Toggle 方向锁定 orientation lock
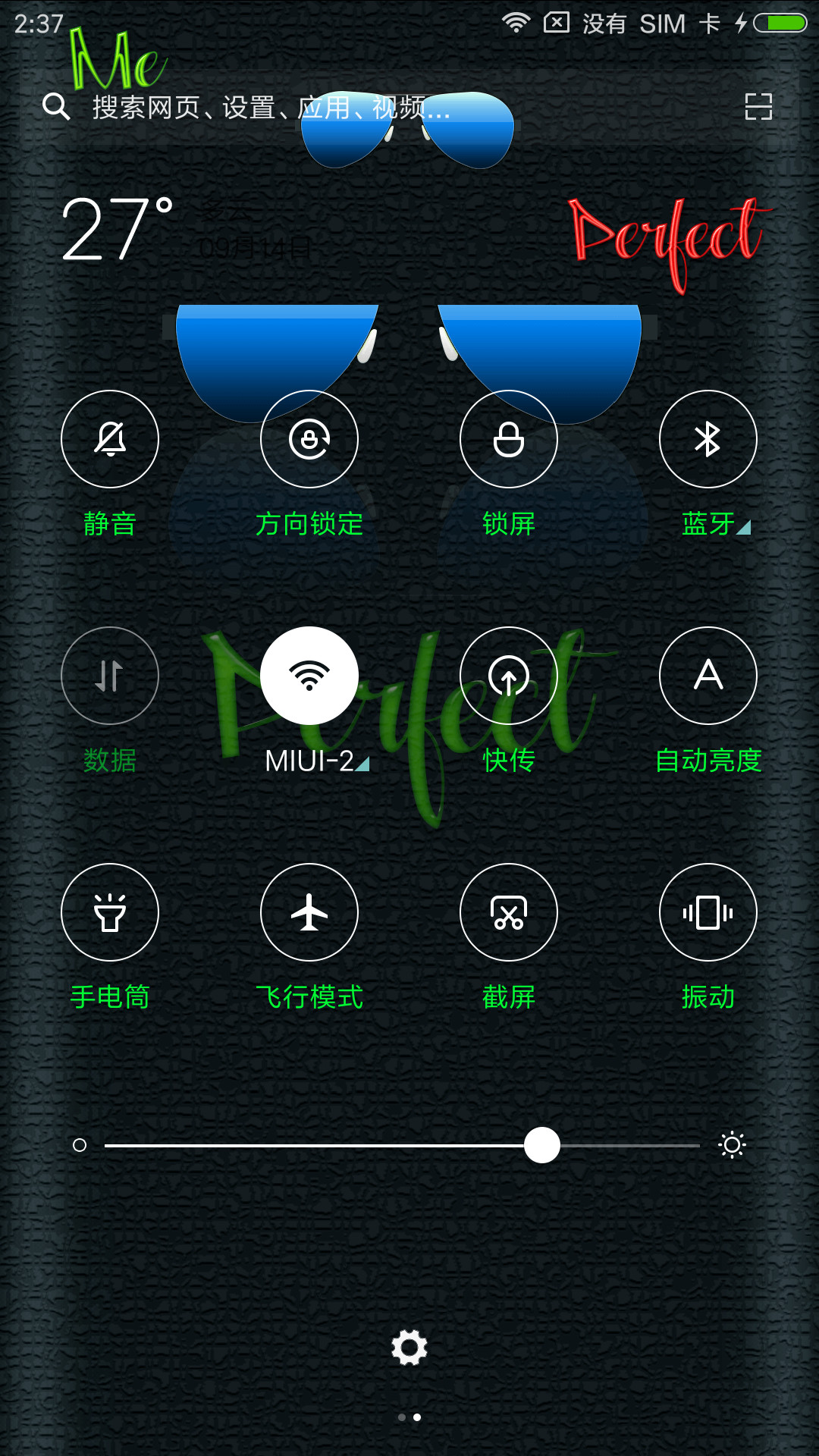The height and width of the screenshot is (1456, 819). pos(309,439)
